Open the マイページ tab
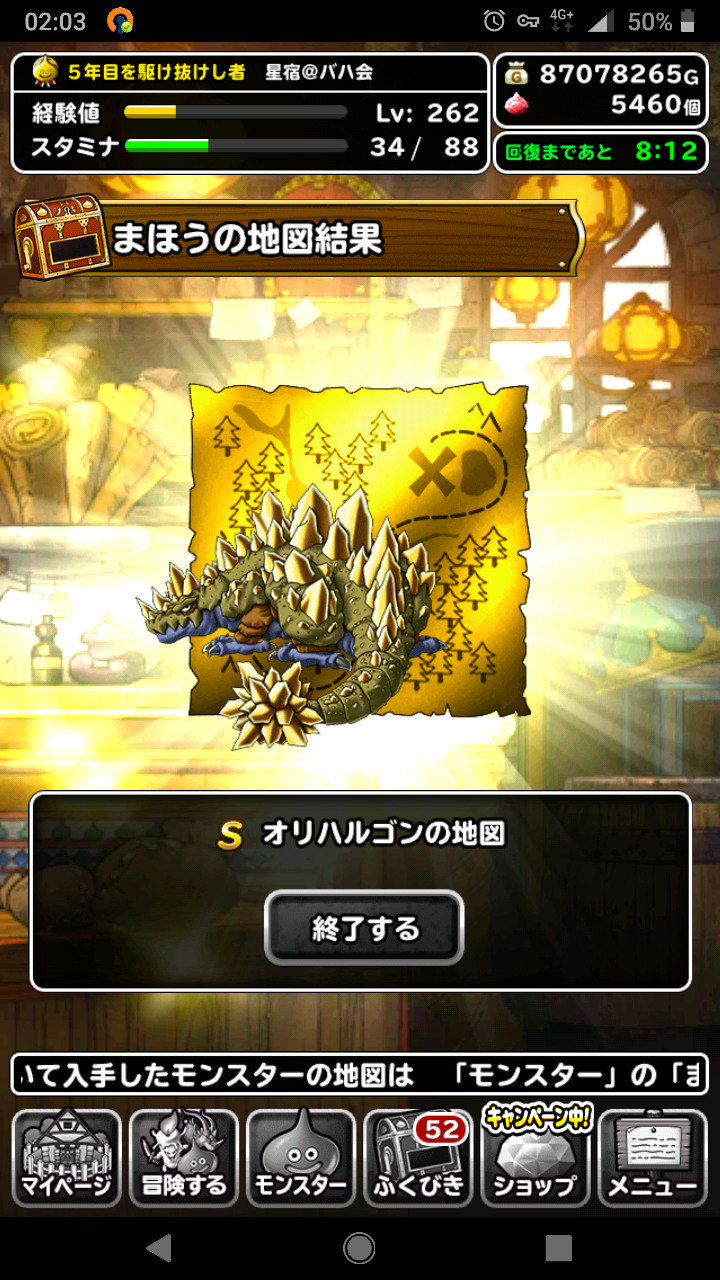The image size is (720, 1280). (66, 1158)
